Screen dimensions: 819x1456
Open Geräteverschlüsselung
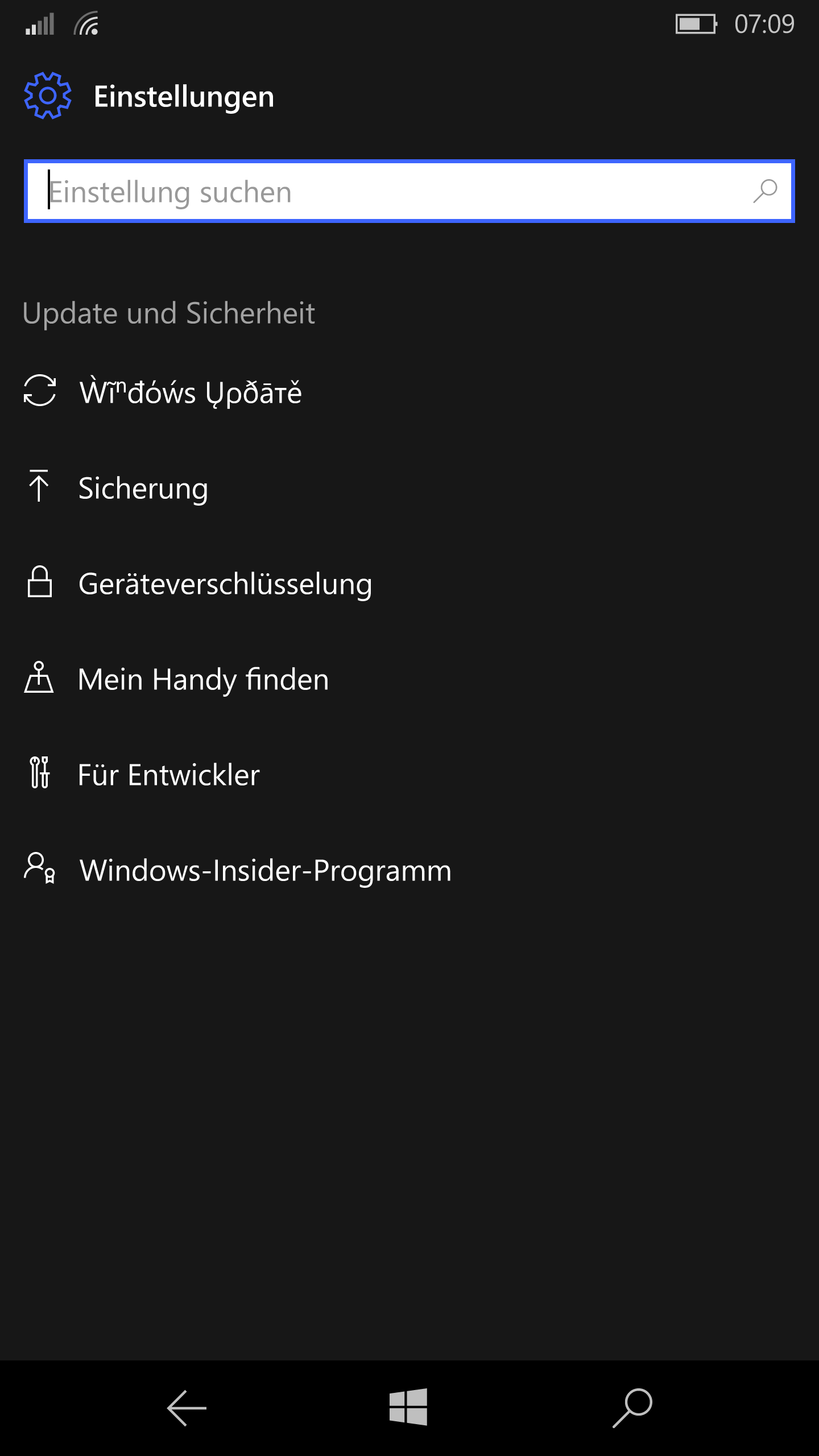pyautogui.click(x=225, y=584)
